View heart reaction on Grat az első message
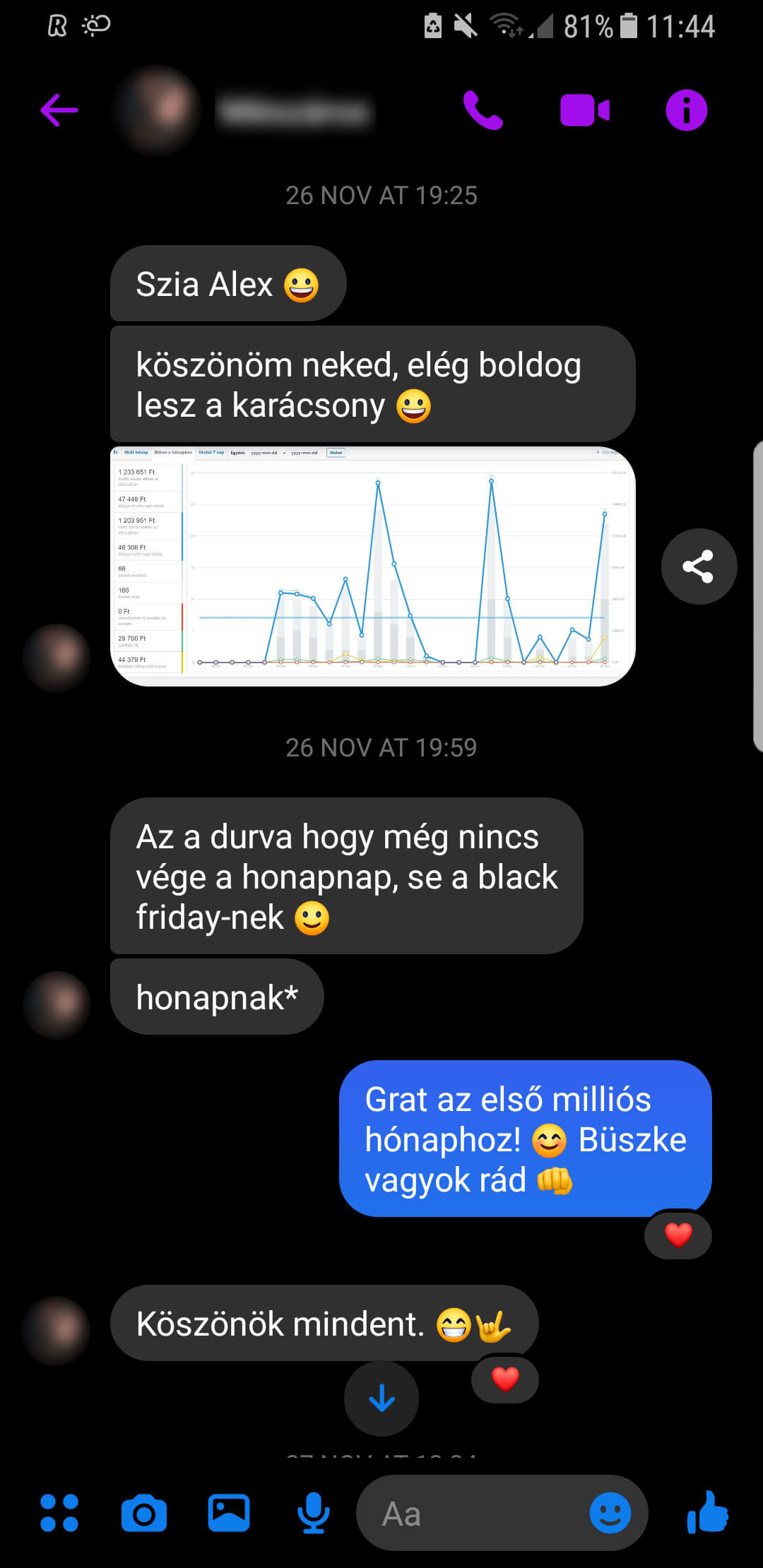 click(678, 1235)
